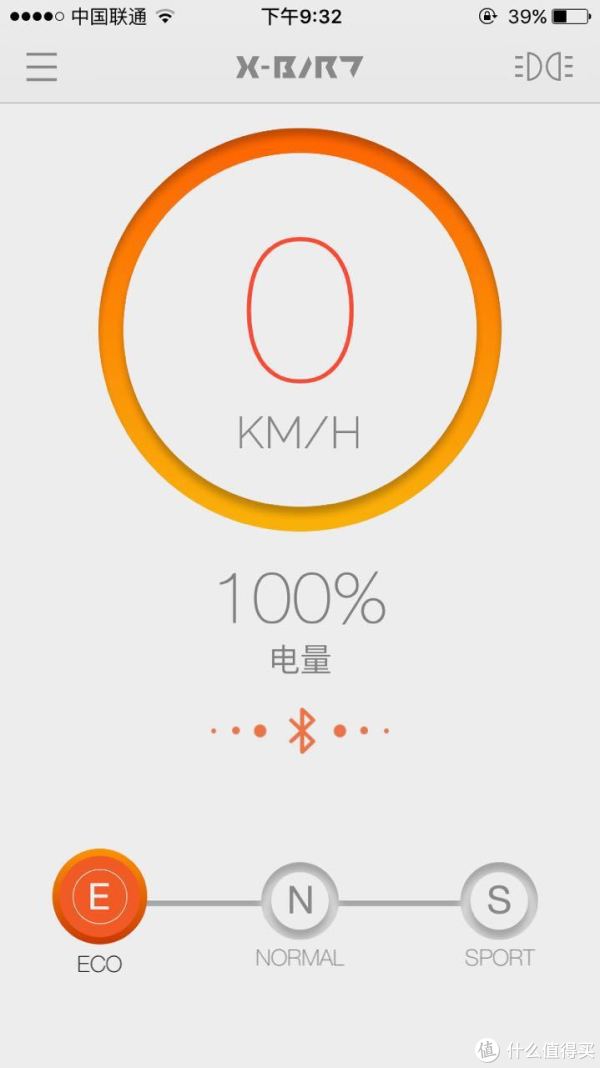Switch to NORMAL riding mode
The height and width of the screenshot is (1068, 600).
point(300,901)
